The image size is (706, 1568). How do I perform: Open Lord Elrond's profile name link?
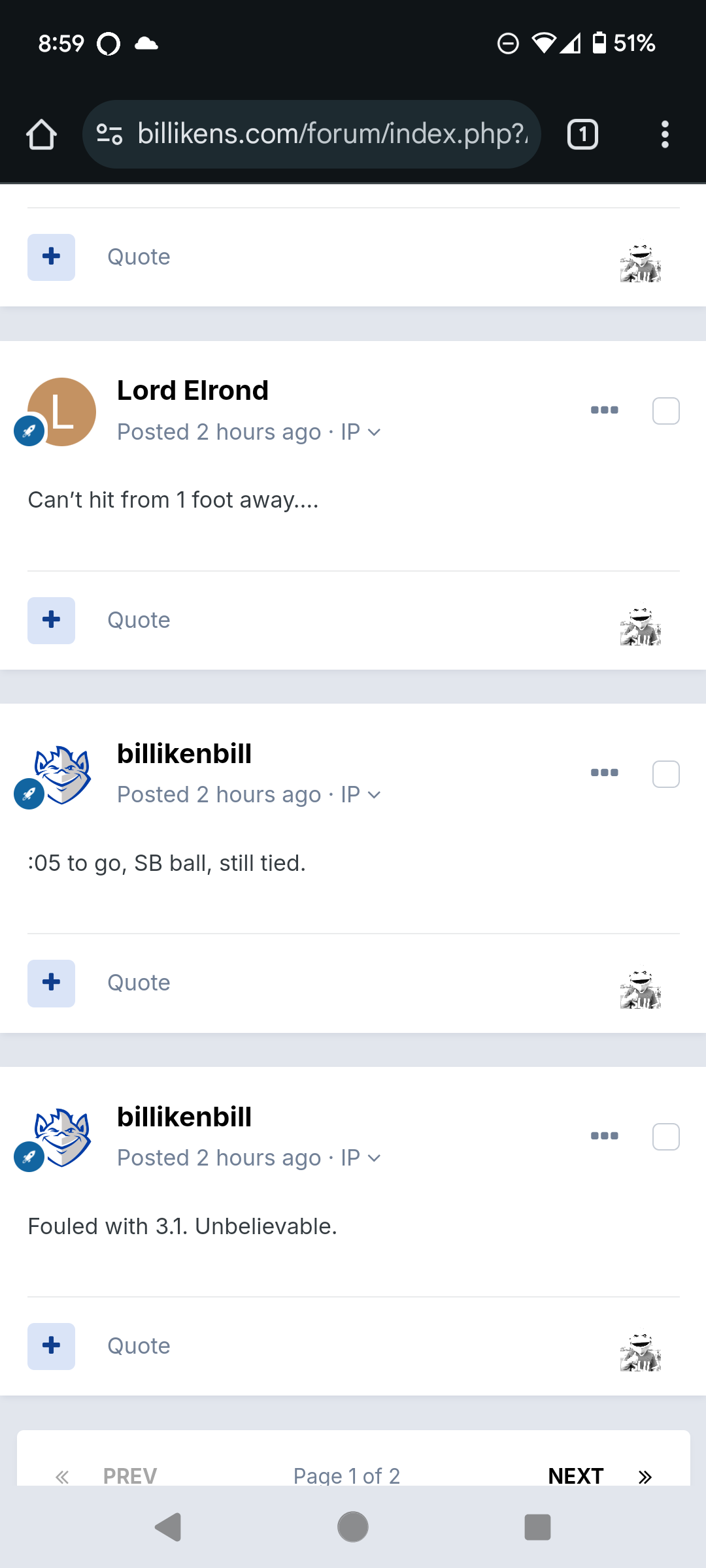pyautogui.click(x=193, y=391)
